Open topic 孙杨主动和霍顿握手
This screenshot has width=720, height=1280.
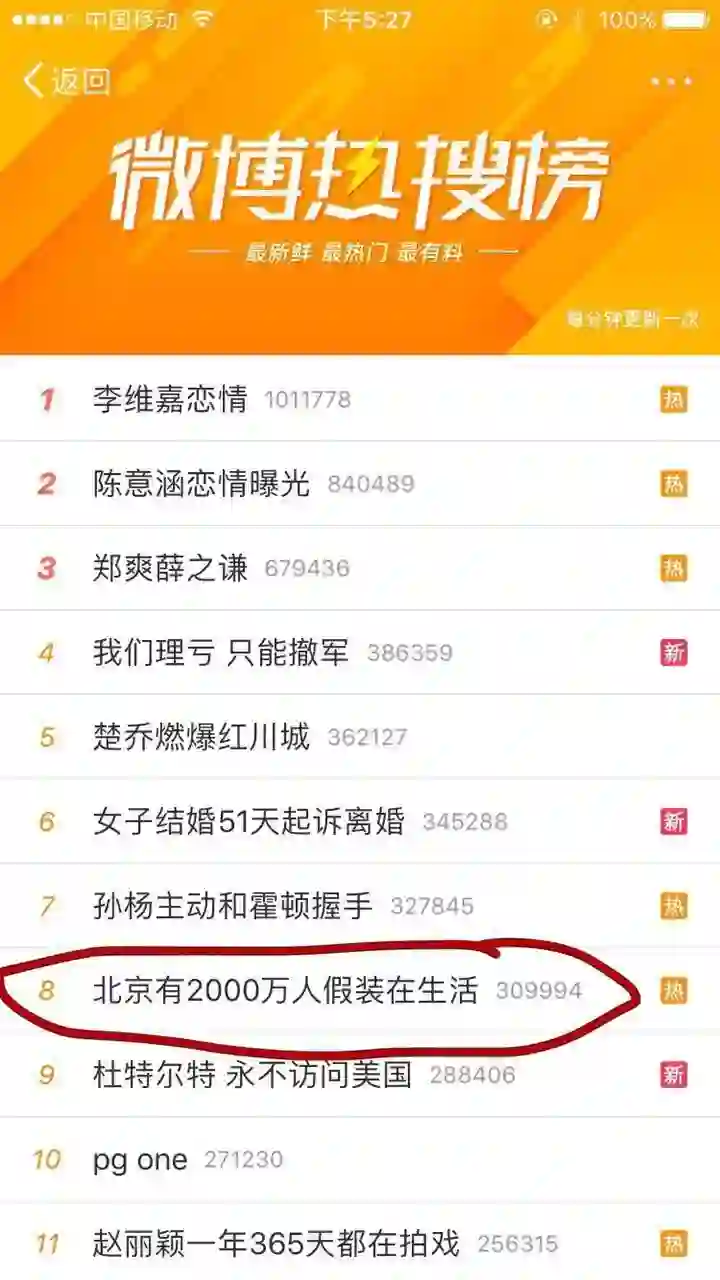[232, 907]
